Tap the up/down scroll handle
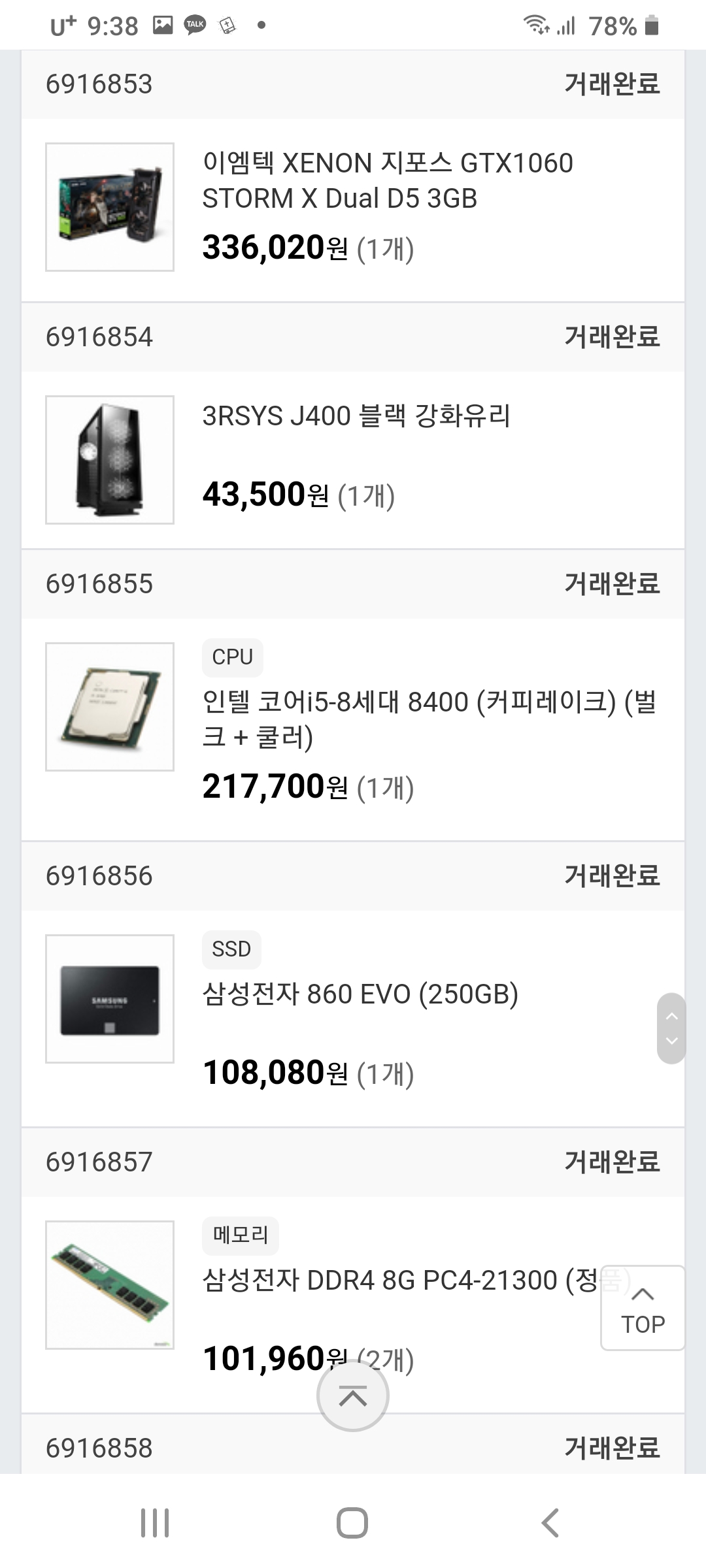Screen dimensions: 706x1568 [x=671, y=1028]
